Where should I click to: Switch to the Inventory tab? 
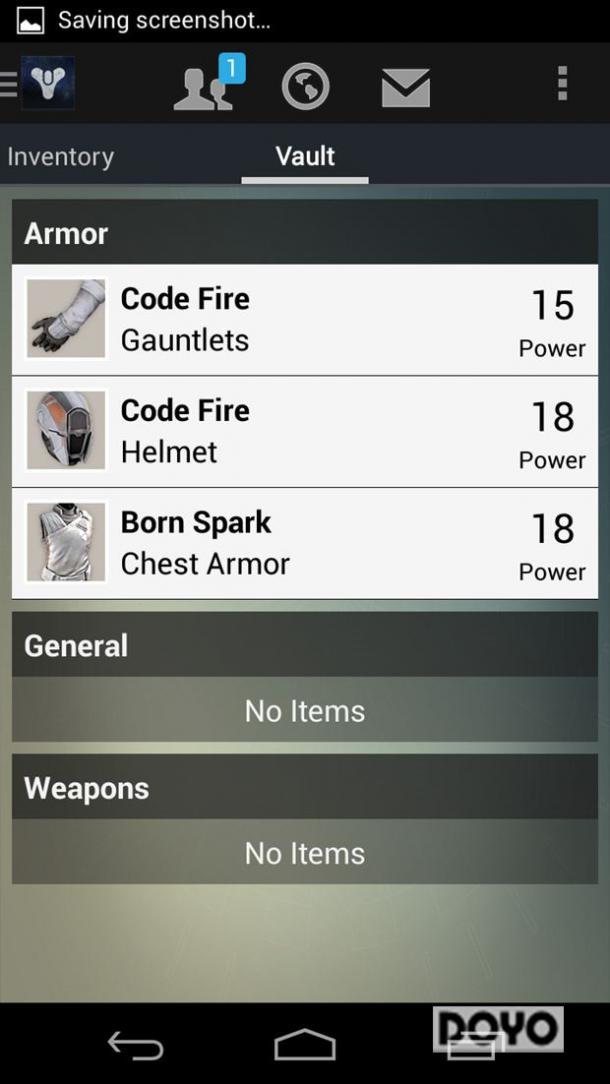pos(60,157)
